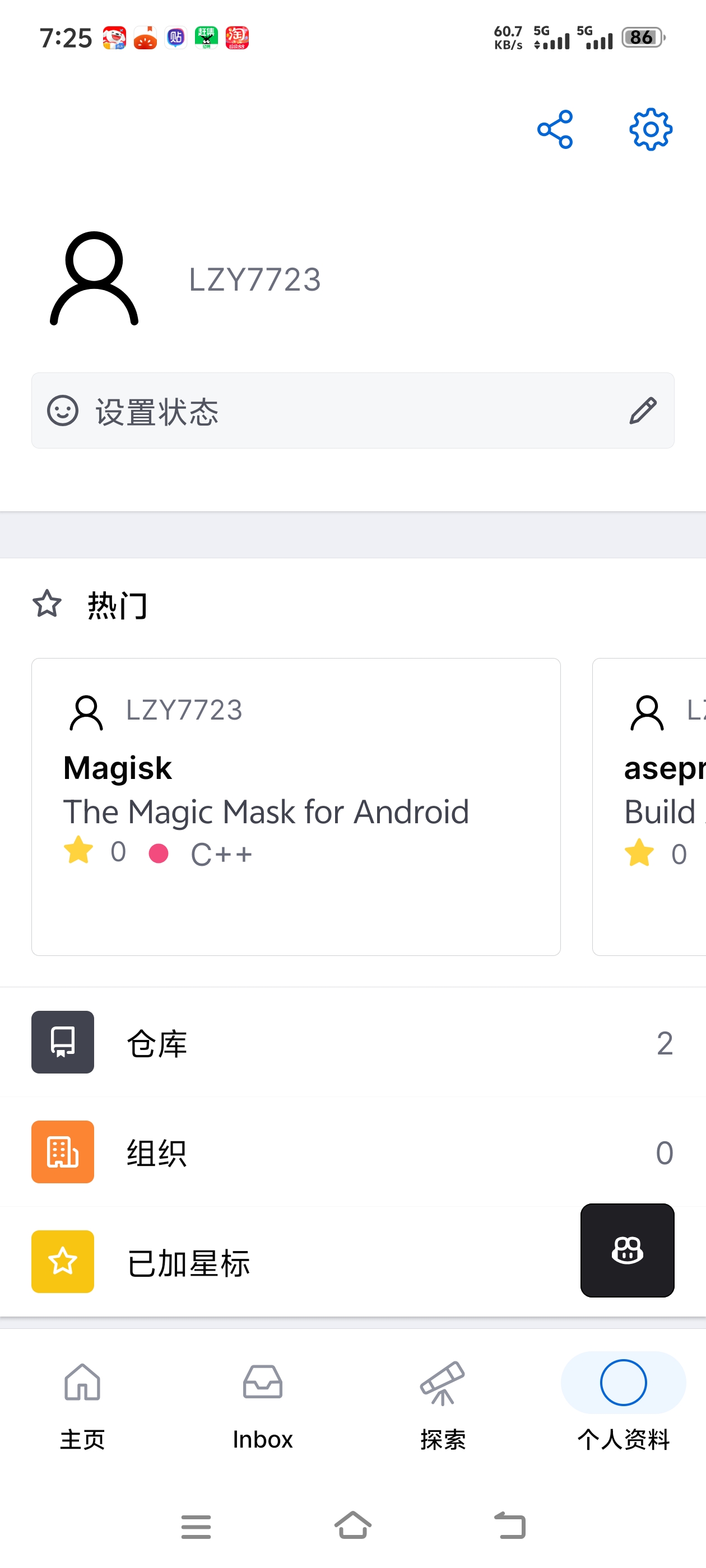706x1568 pixels.
Task: Open the 探索 explore tab
Action: tap(442, 1406)
